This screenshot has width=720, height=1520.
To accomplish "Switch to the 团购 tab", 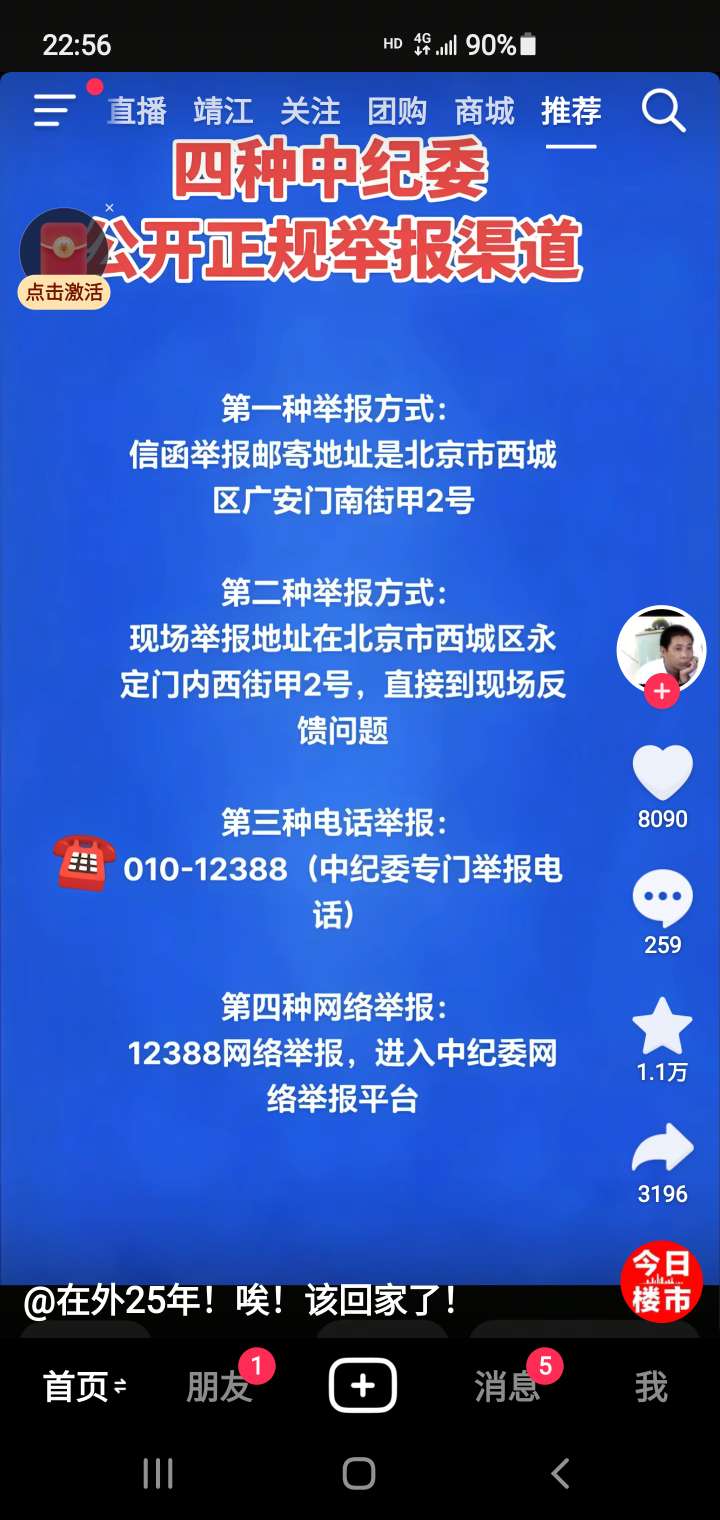I will click(397, 111).
